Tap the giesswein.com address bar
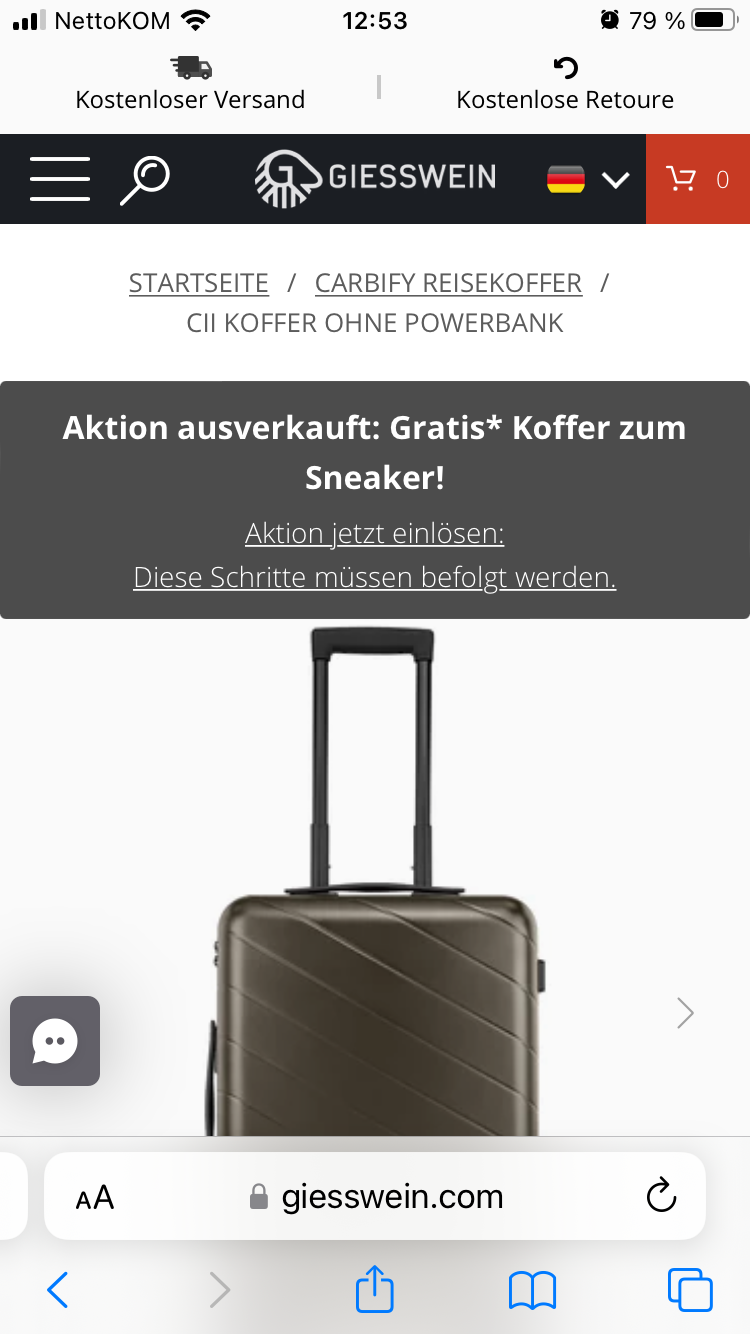Image resolution: width=750 pixels, height=1334 pixels. [375, 1196]
